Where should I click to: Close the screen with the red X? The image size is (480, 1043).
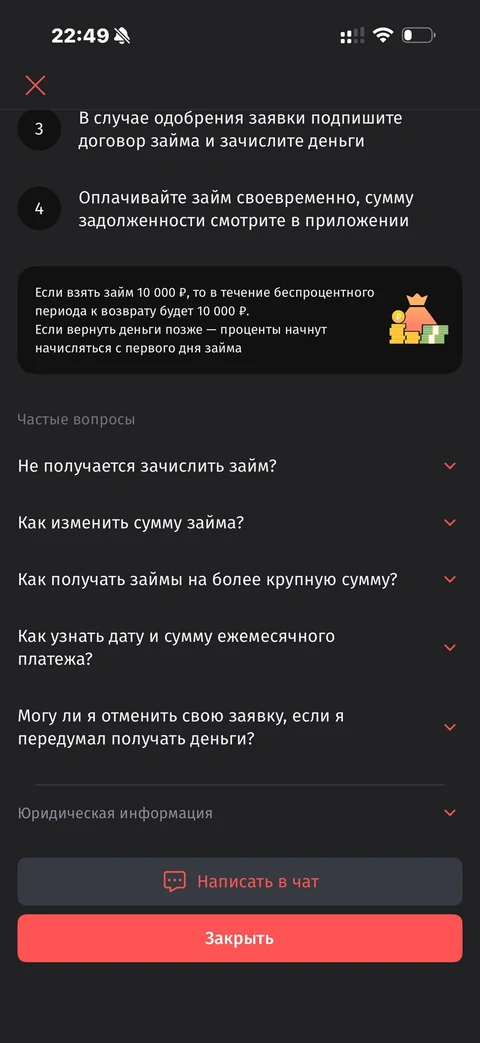[x=35, y=85]
